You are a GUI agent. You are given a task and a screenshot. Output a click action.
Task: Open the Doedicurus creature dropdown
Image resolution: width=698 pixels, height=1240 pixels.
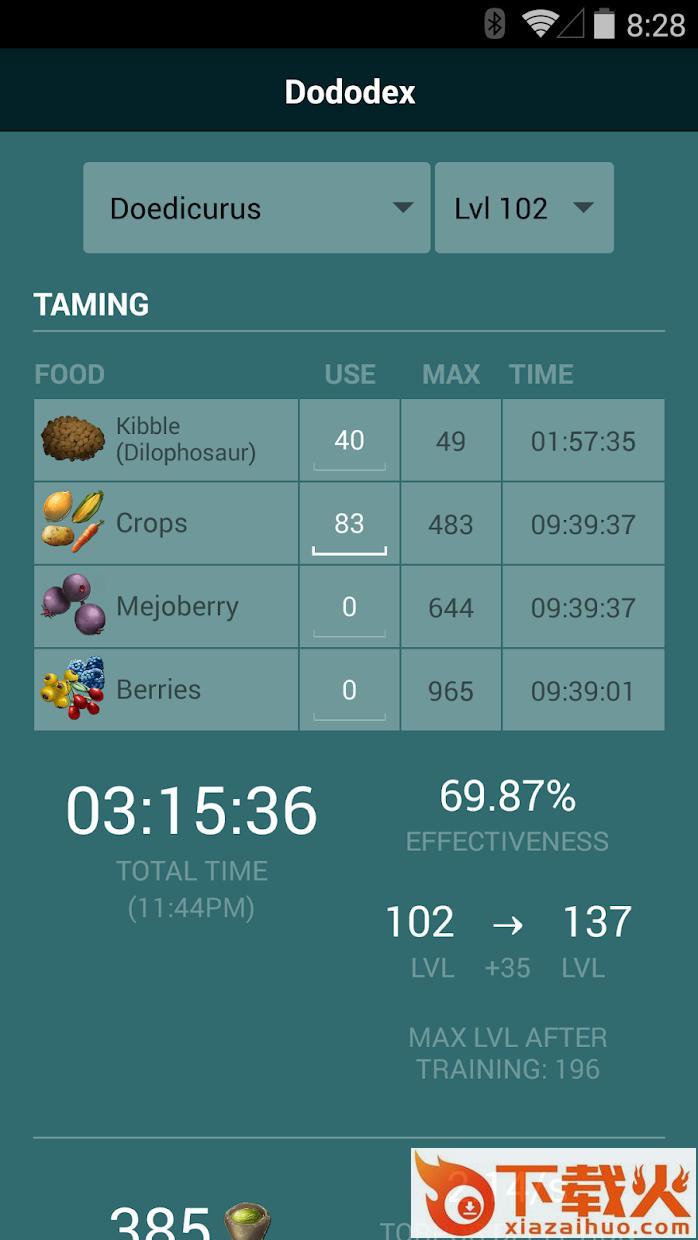(257, 208)
